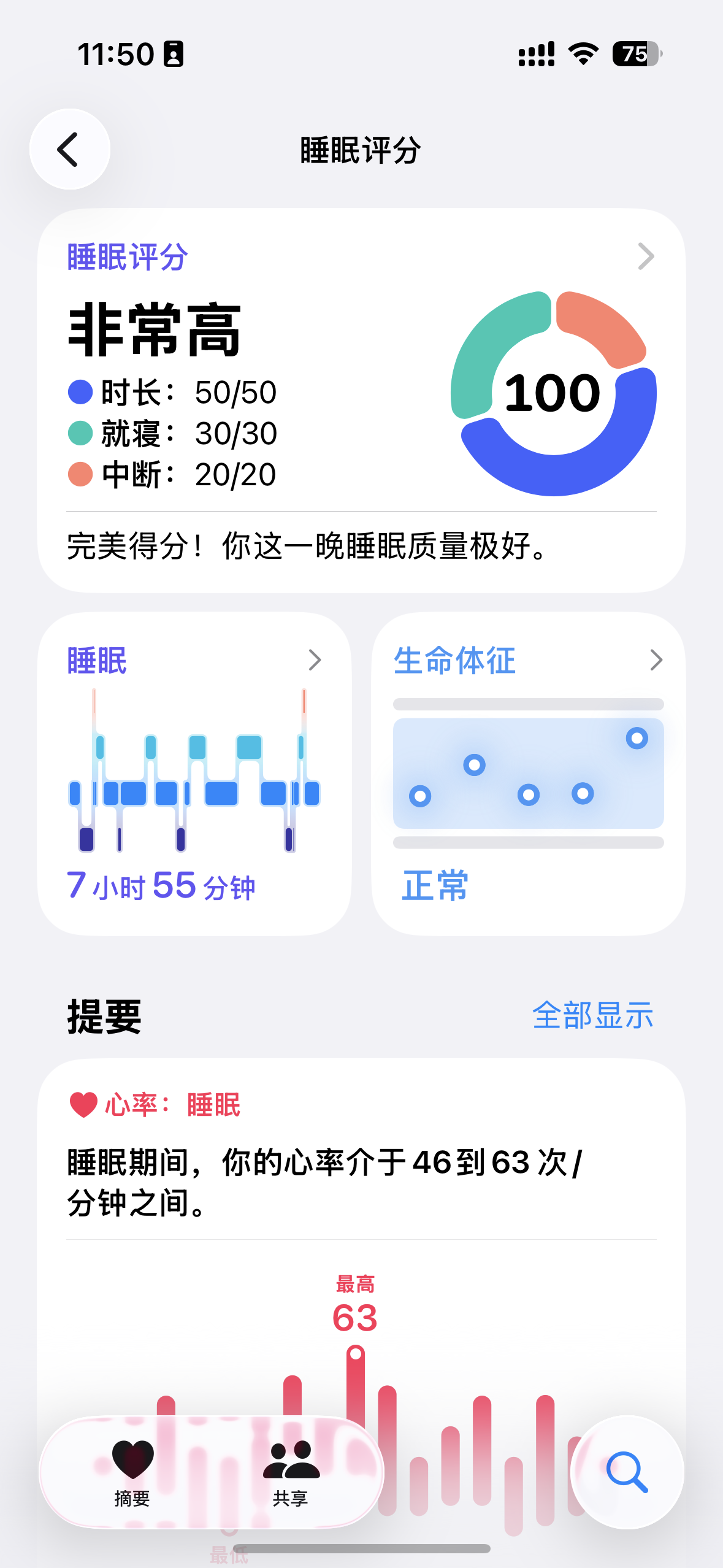
Task: Open the 生命体征 card
Action: coord(528,773)
